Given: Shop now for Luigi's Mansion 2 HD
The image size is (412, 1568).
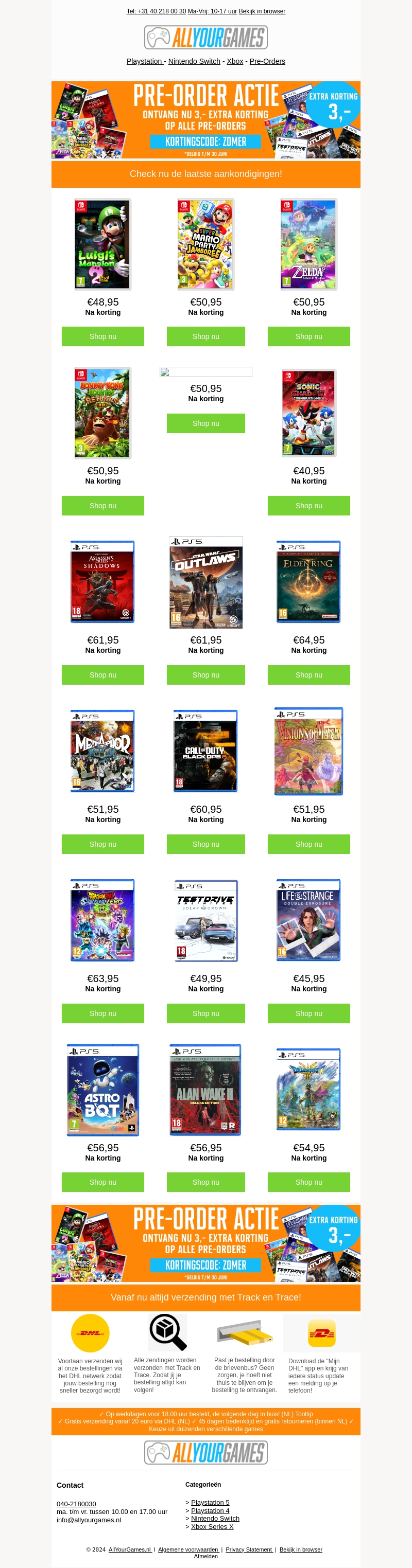Looking at the screenshot, I should click(x=103, y=336).
